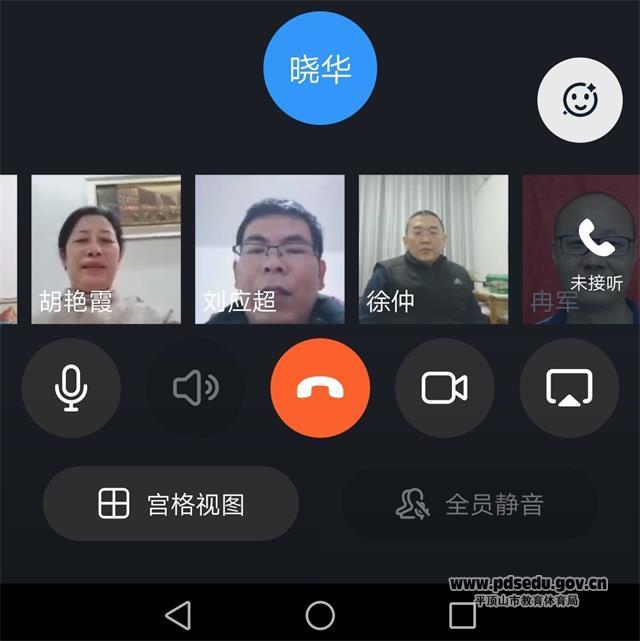
Task: Select 冉军's unanswered tile
Action: click(582, 249)
